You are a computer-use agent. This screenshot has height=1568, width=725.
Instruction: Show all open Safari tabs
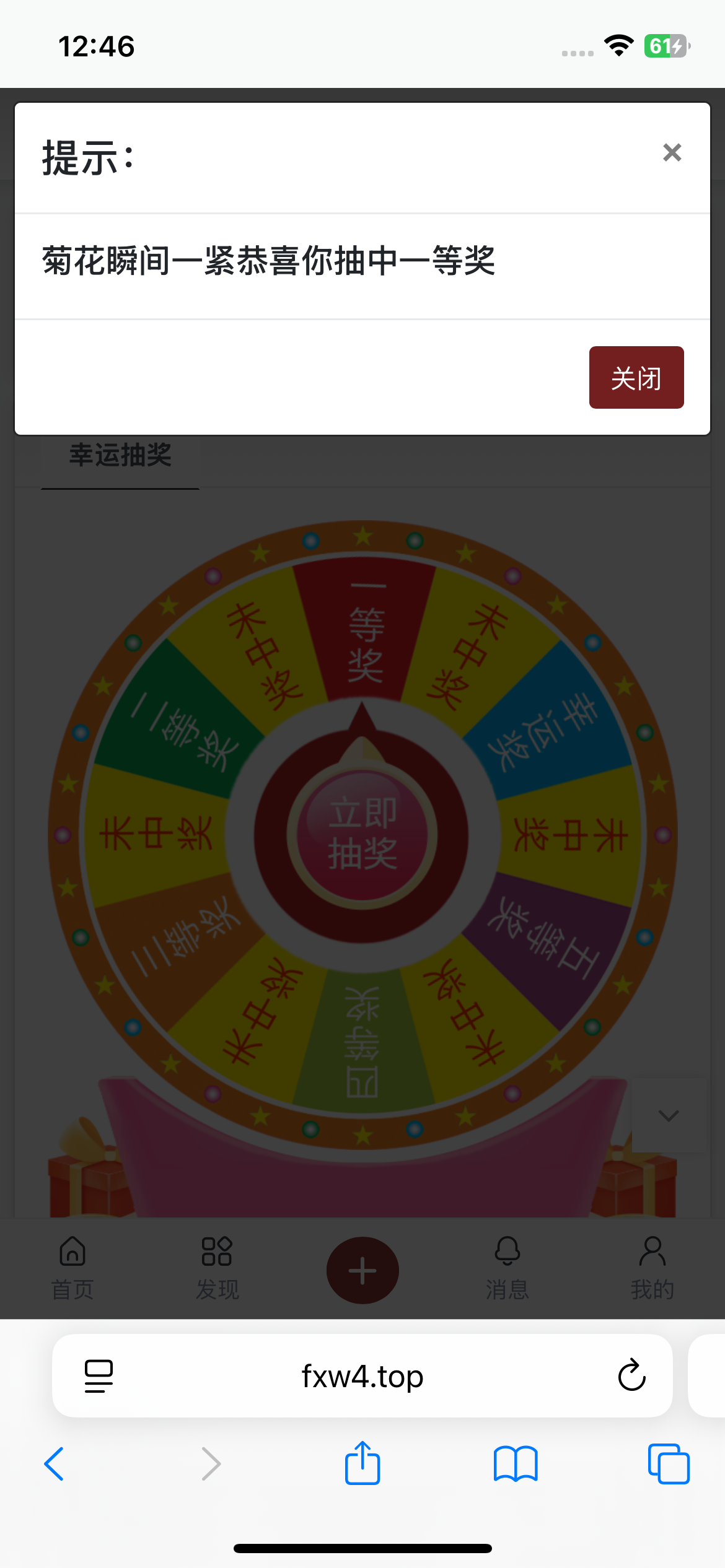point(668,1464)
